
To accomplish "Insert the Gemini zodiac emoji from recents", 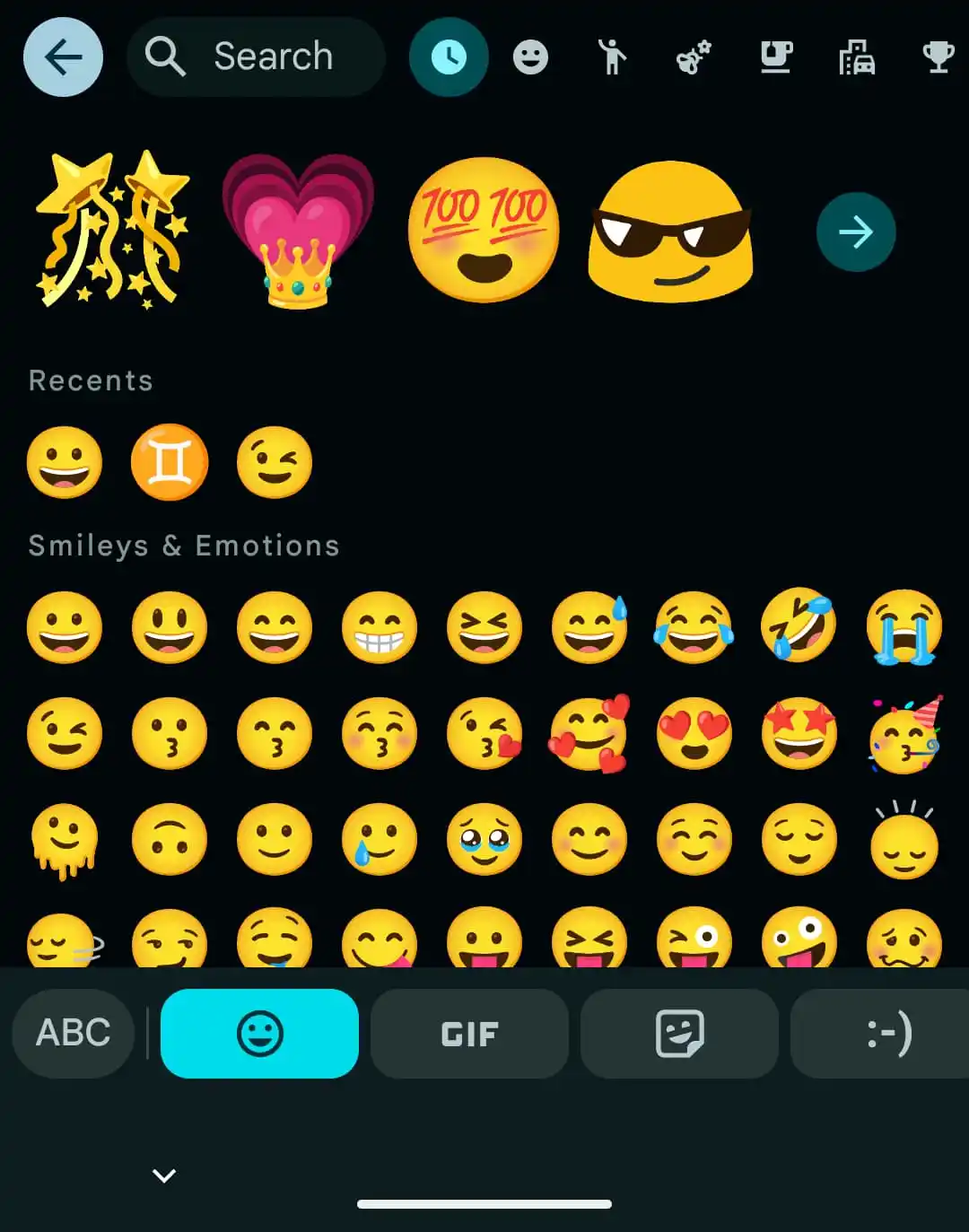I will point(170,462).
